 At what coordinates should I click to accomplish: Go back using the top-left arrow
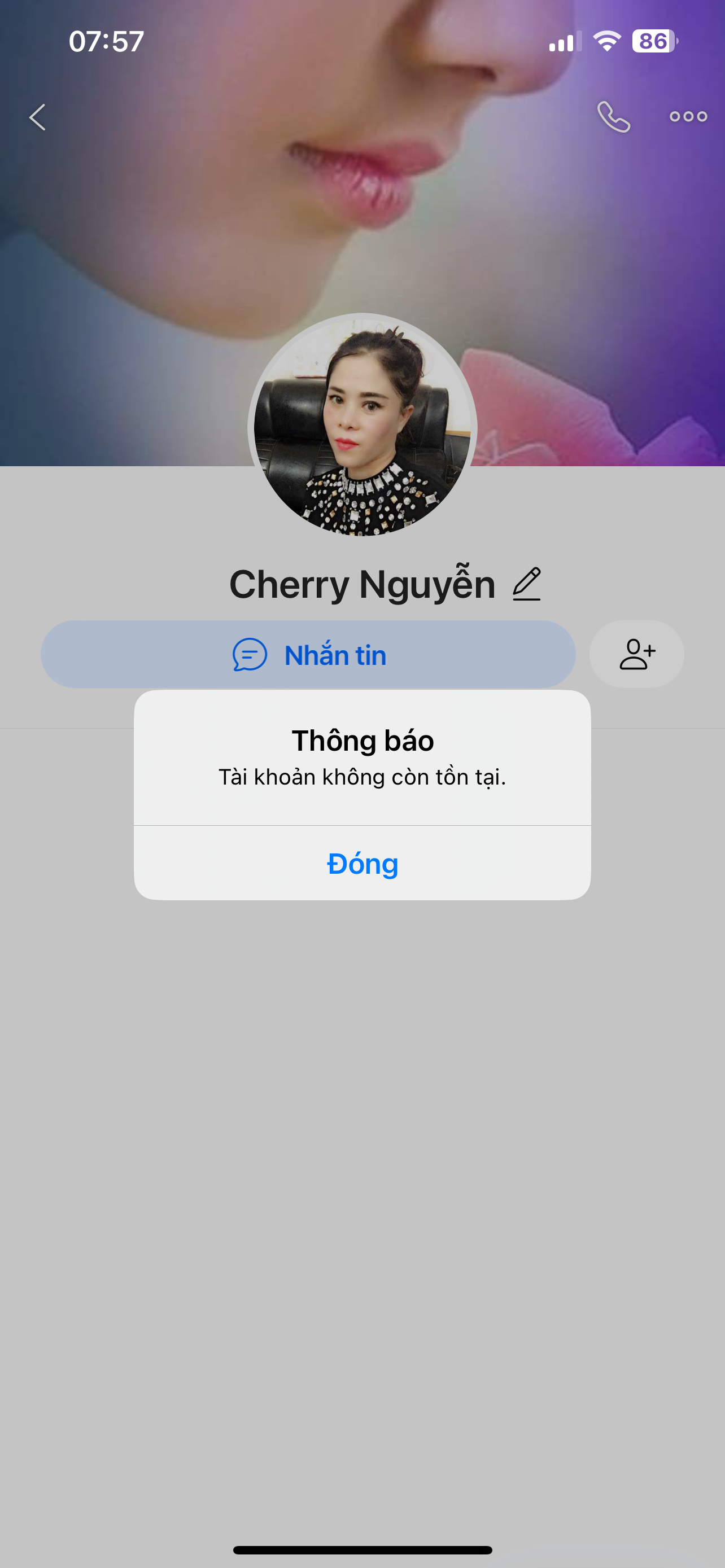[x=38, y=117]
